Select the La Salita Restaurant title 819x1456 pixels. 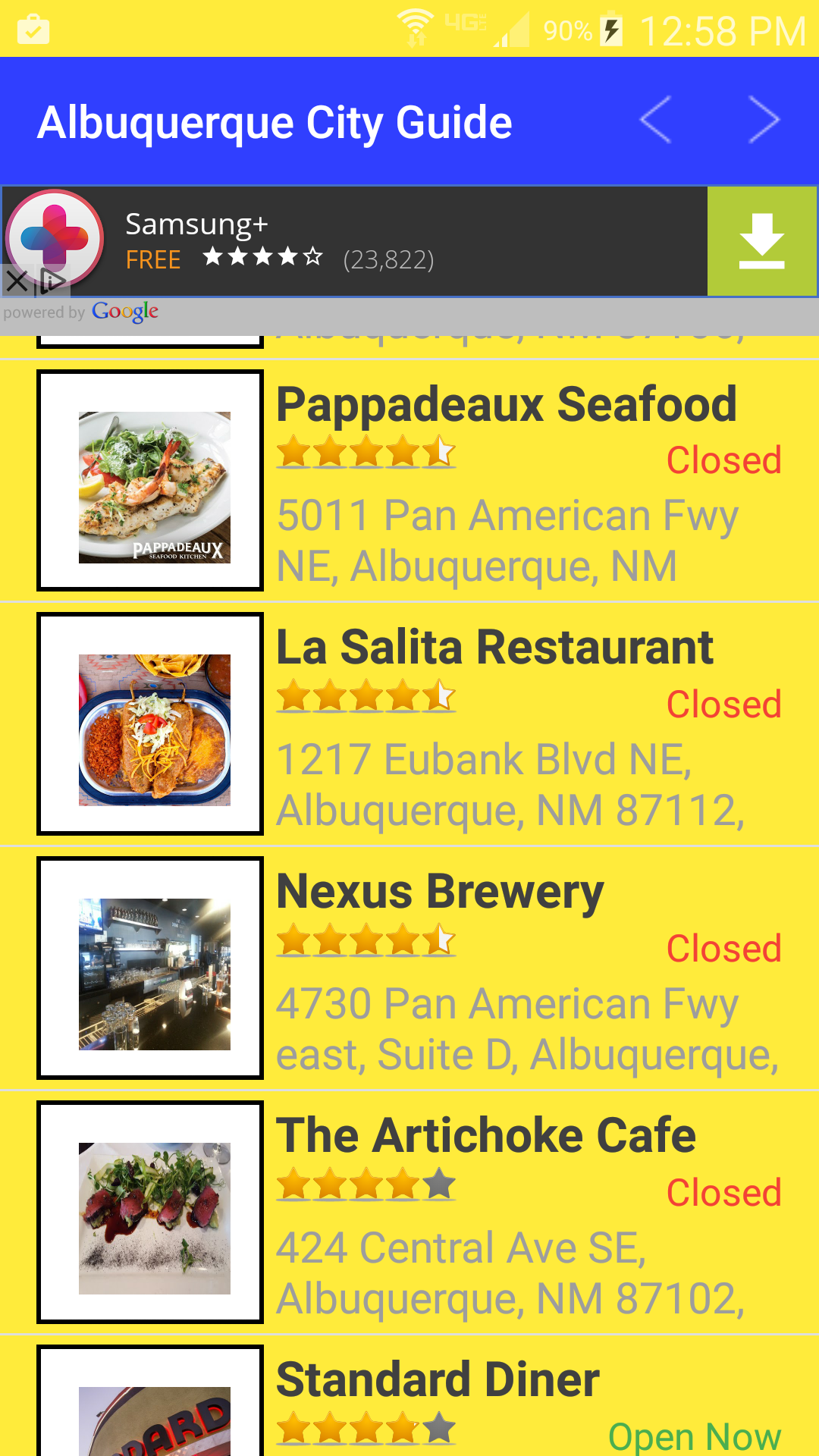pos(494,646)
